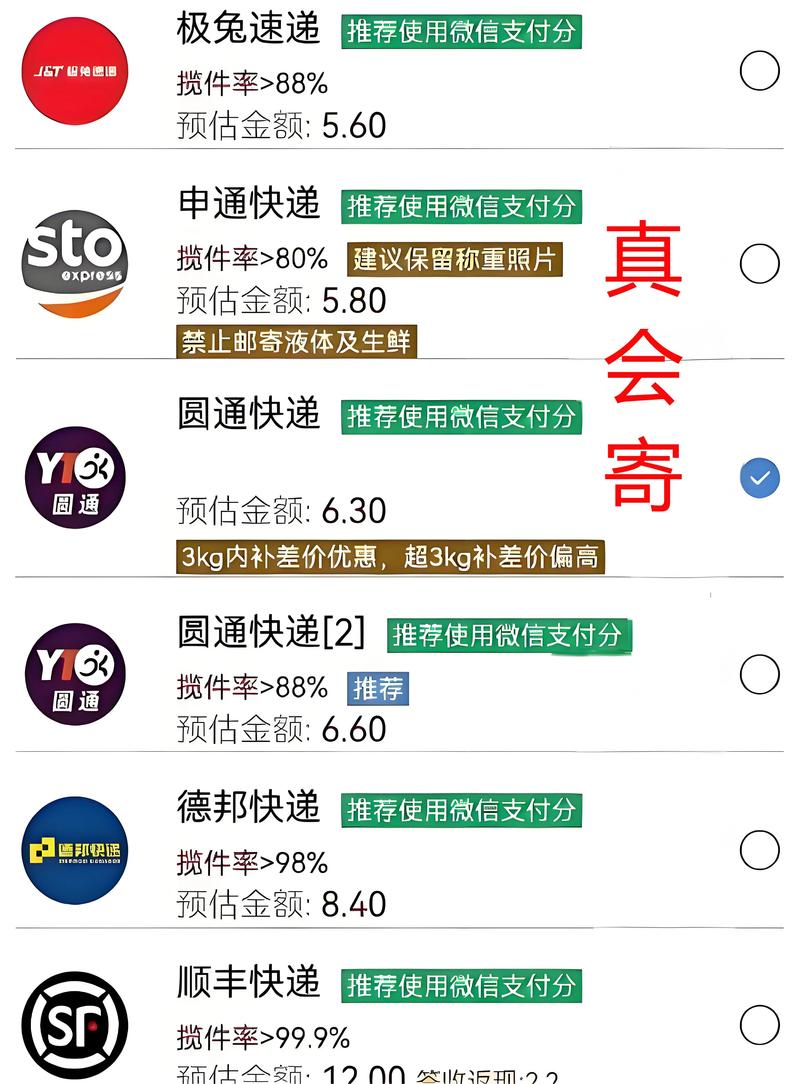800x1084 pixels.
Task: Select the 圆通快递[2] logo icon
Action: click(x=74, y=674)
